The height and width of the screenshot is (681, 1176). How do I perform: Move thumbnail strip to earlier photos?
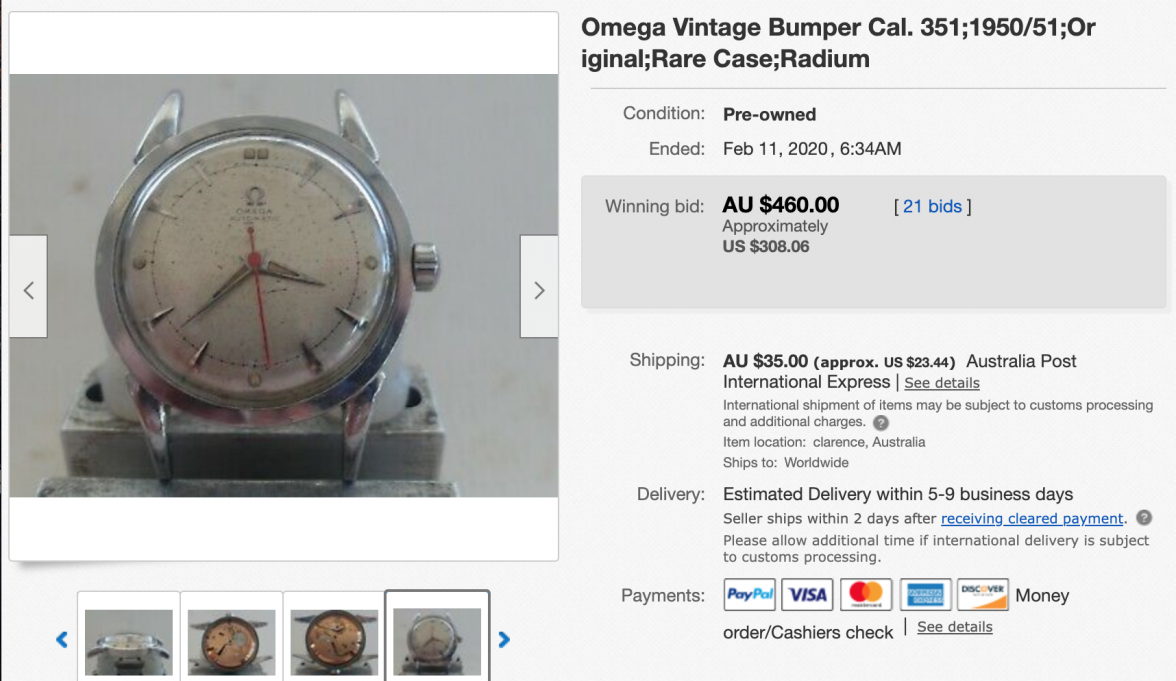coord(62,639)
